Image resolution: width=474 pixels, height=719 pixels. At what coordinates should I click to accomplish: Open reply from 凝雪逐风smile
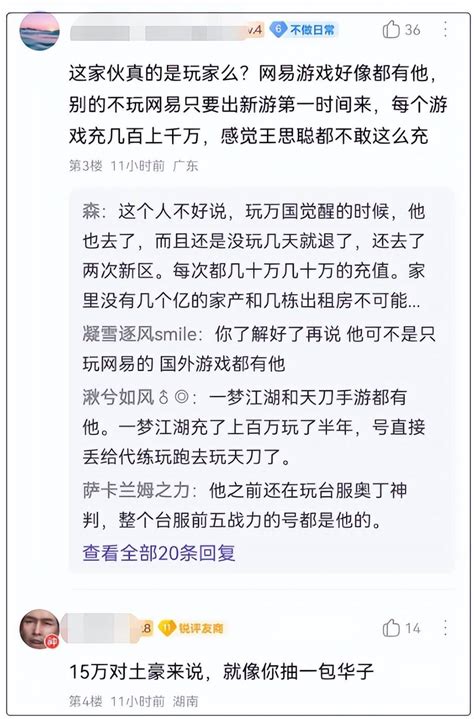tap(259, 349)
